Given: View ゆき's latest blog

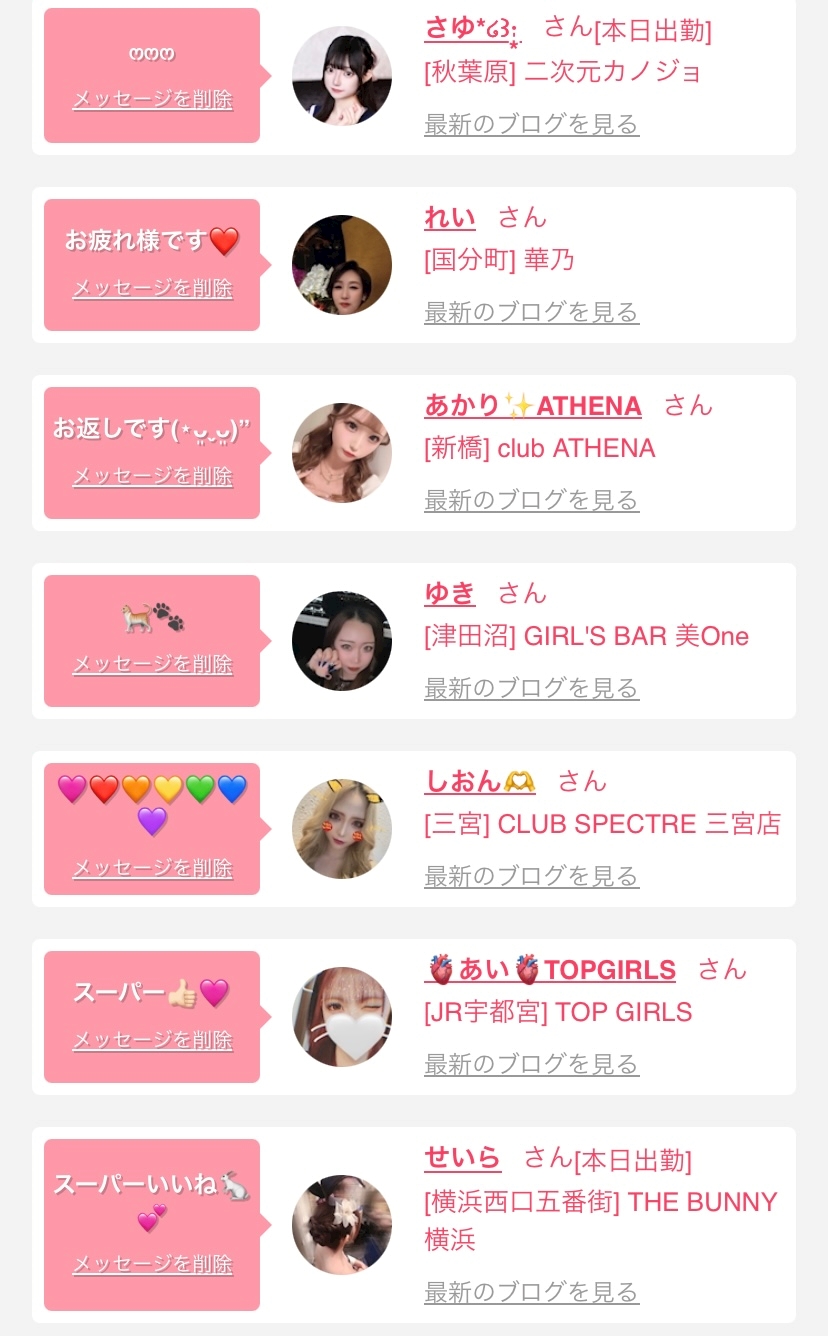Looking at the screenshot, I should (x=531, y=689).
